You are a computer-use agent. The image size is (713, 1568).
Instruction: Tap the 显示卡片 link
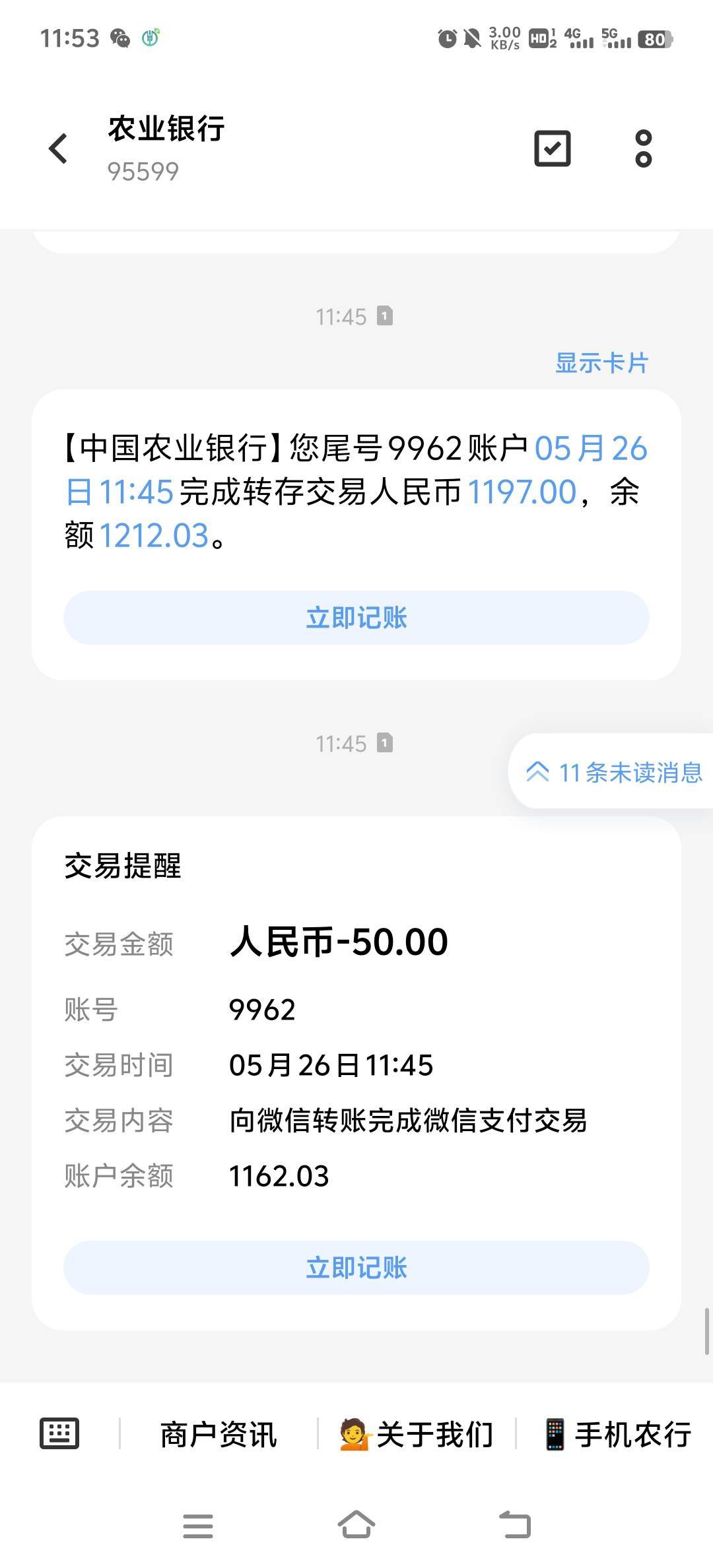coord(601,363)
